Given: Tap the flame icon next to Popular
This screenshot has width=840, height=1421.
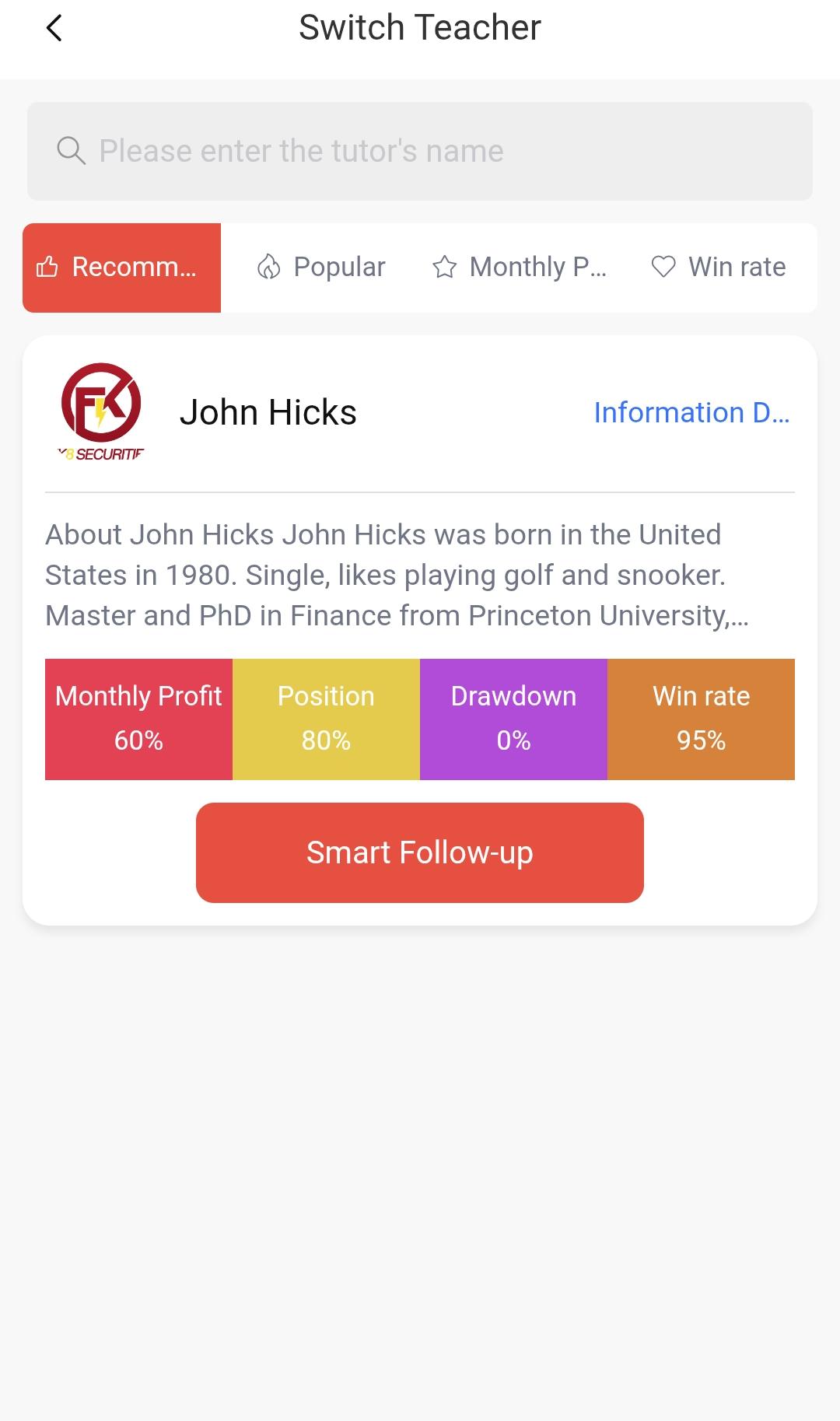Looking at the screenshot, I should 269,267.
